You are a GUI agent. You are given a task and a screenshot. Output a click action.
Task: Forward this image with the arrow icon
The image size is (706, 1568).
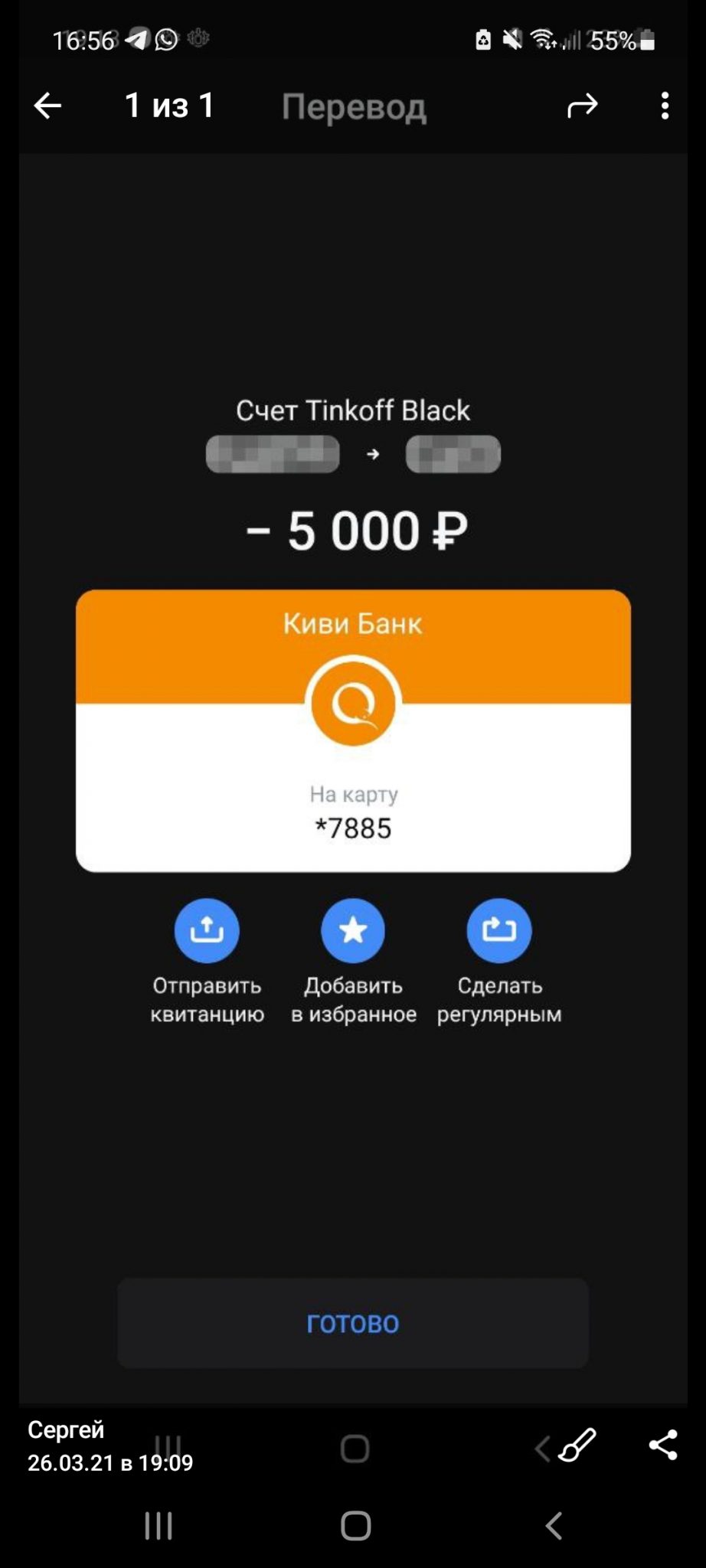[582, 106]
